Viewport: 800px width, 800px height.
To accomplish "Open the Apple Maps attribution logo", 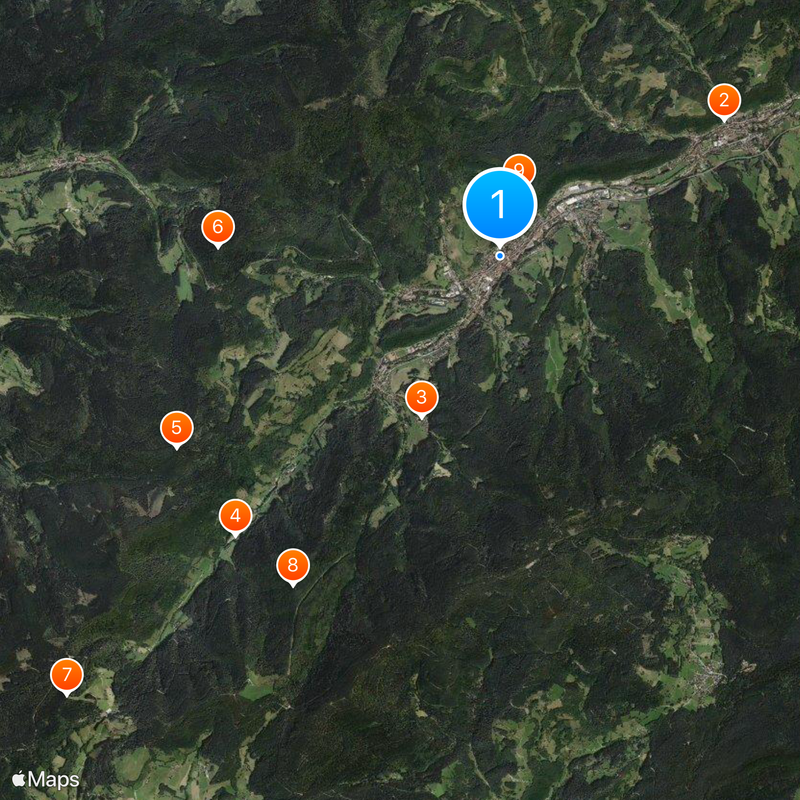I will 45,779.
